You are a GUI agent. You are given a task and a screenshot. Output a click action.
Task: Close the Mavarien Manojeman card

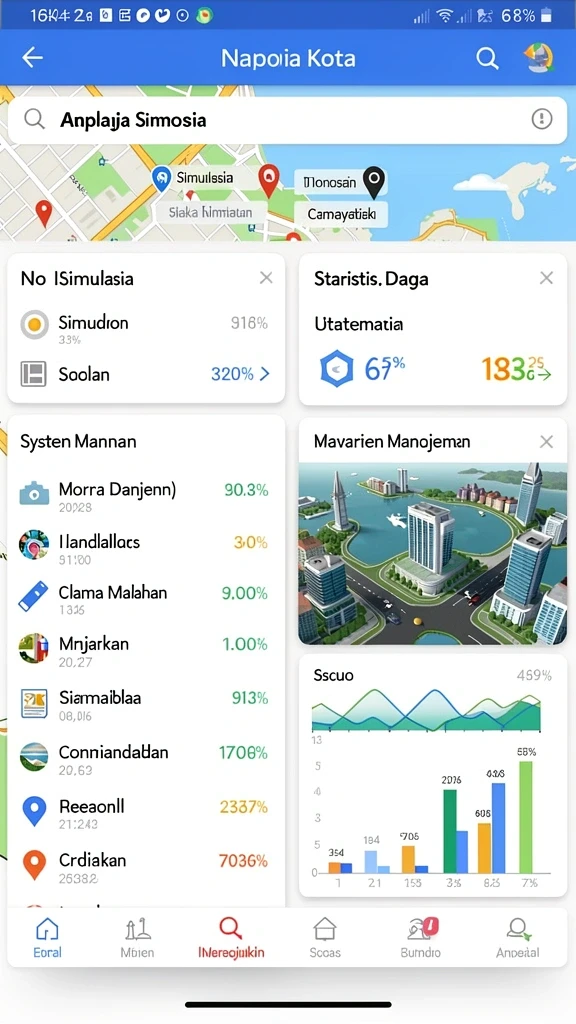546,442
